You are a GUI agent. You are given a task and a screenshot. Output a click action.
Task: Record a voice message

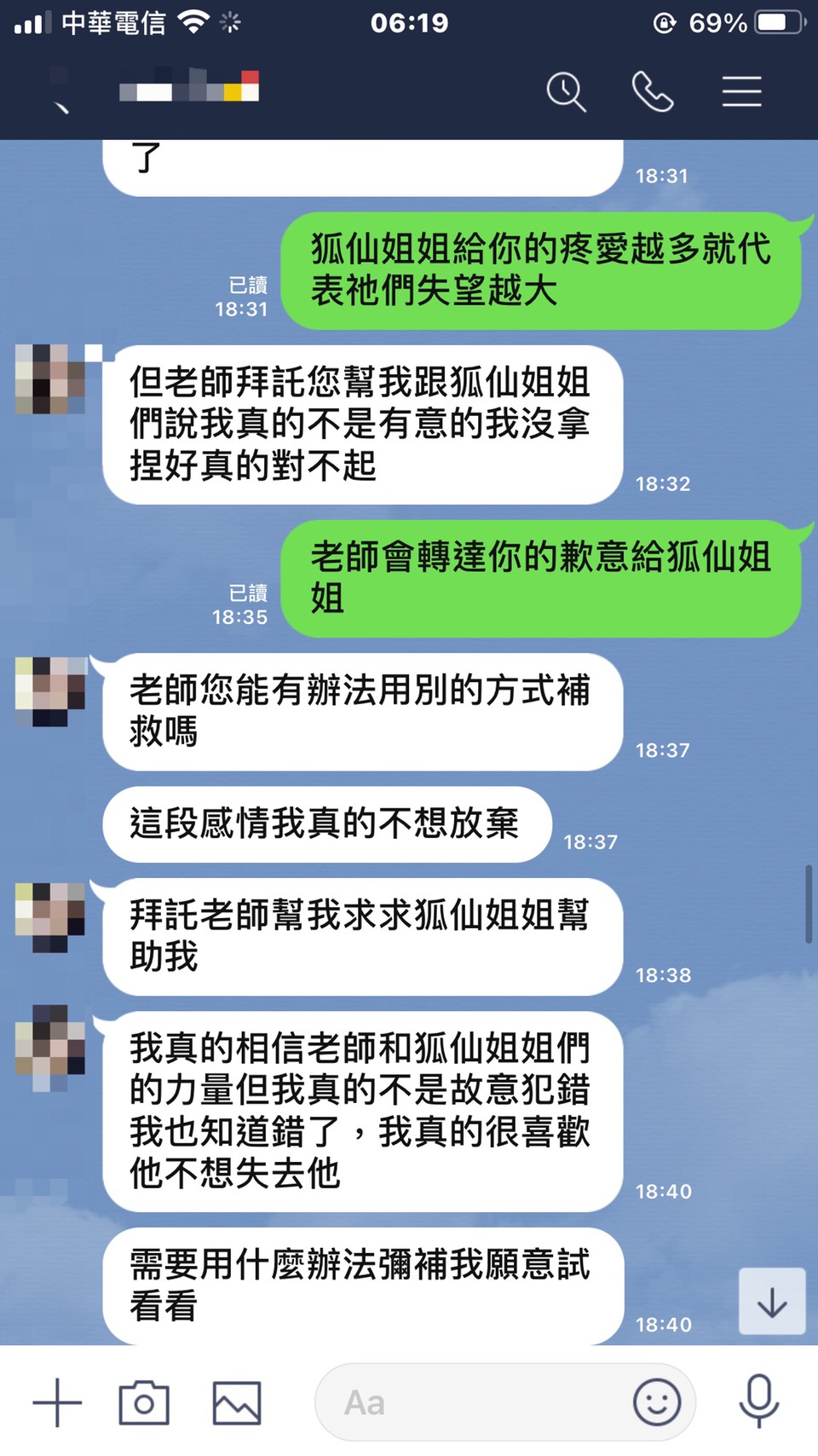(758, 1402)
